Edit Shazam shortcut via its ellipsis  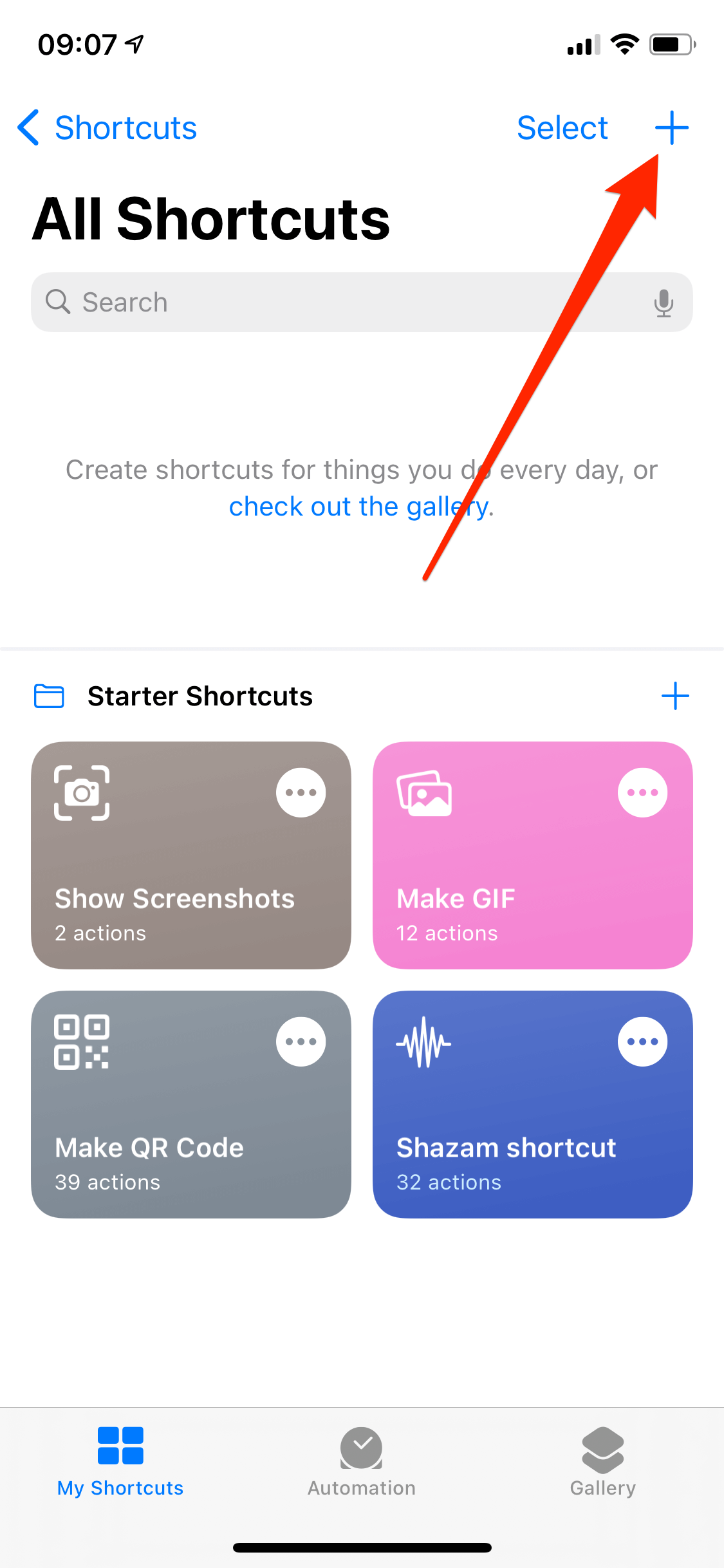[642, 1041]
